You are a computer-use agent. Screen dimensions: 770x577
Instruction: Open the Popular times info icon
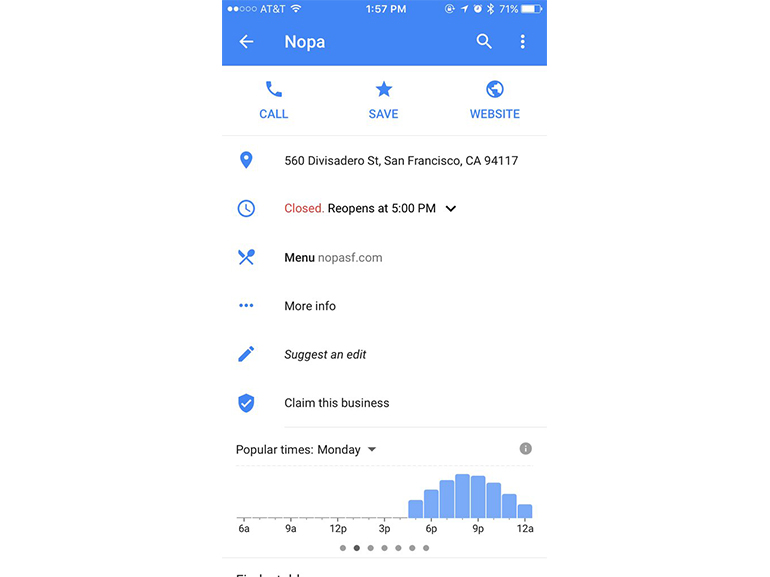(526, 449)
